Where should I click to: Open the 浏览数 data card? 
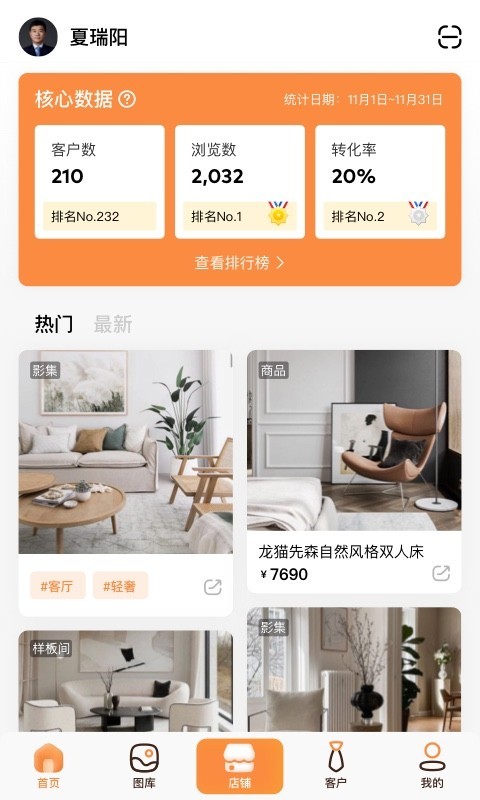(240, 182)
